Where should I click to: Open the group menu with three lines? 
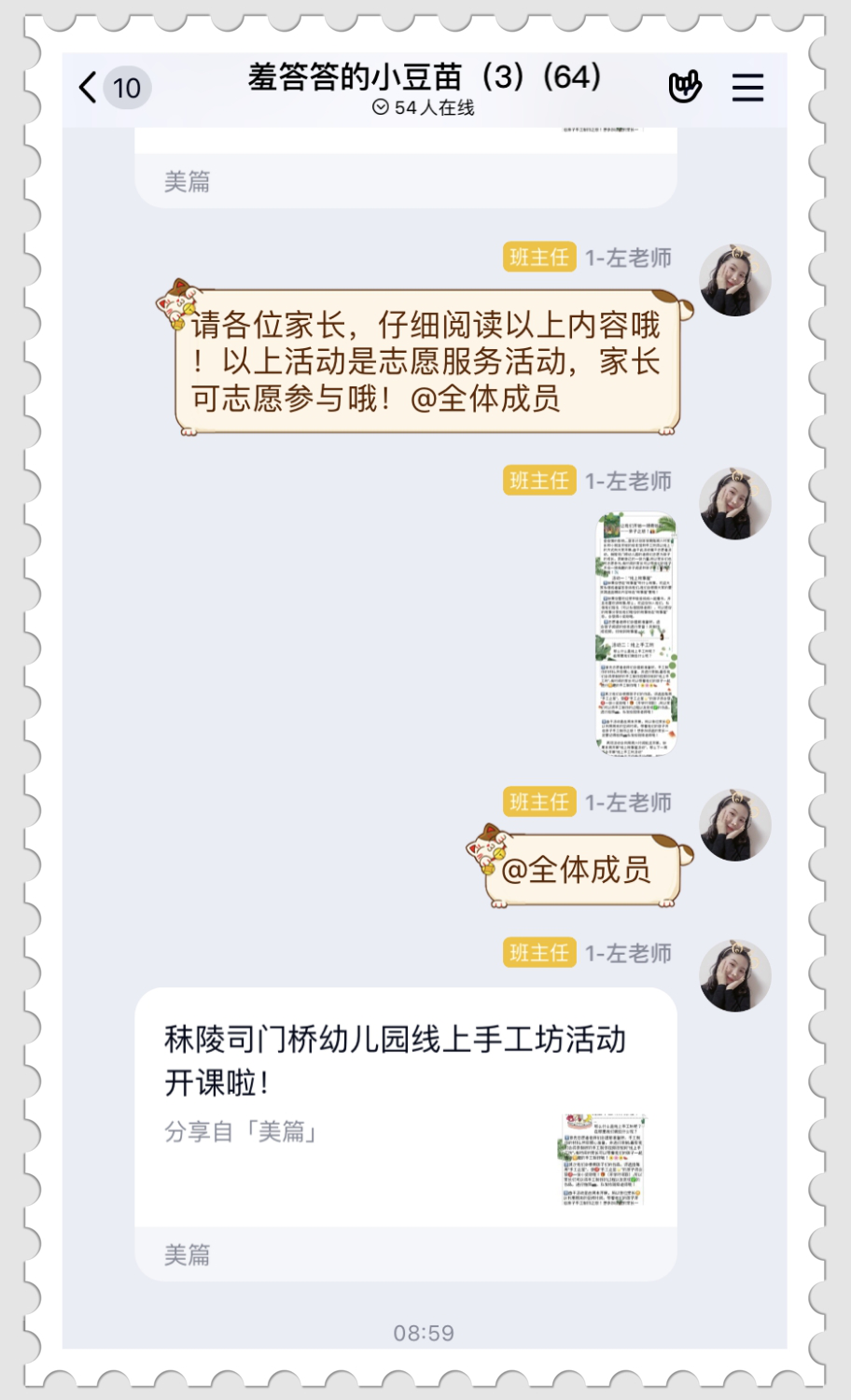(747, 88)
